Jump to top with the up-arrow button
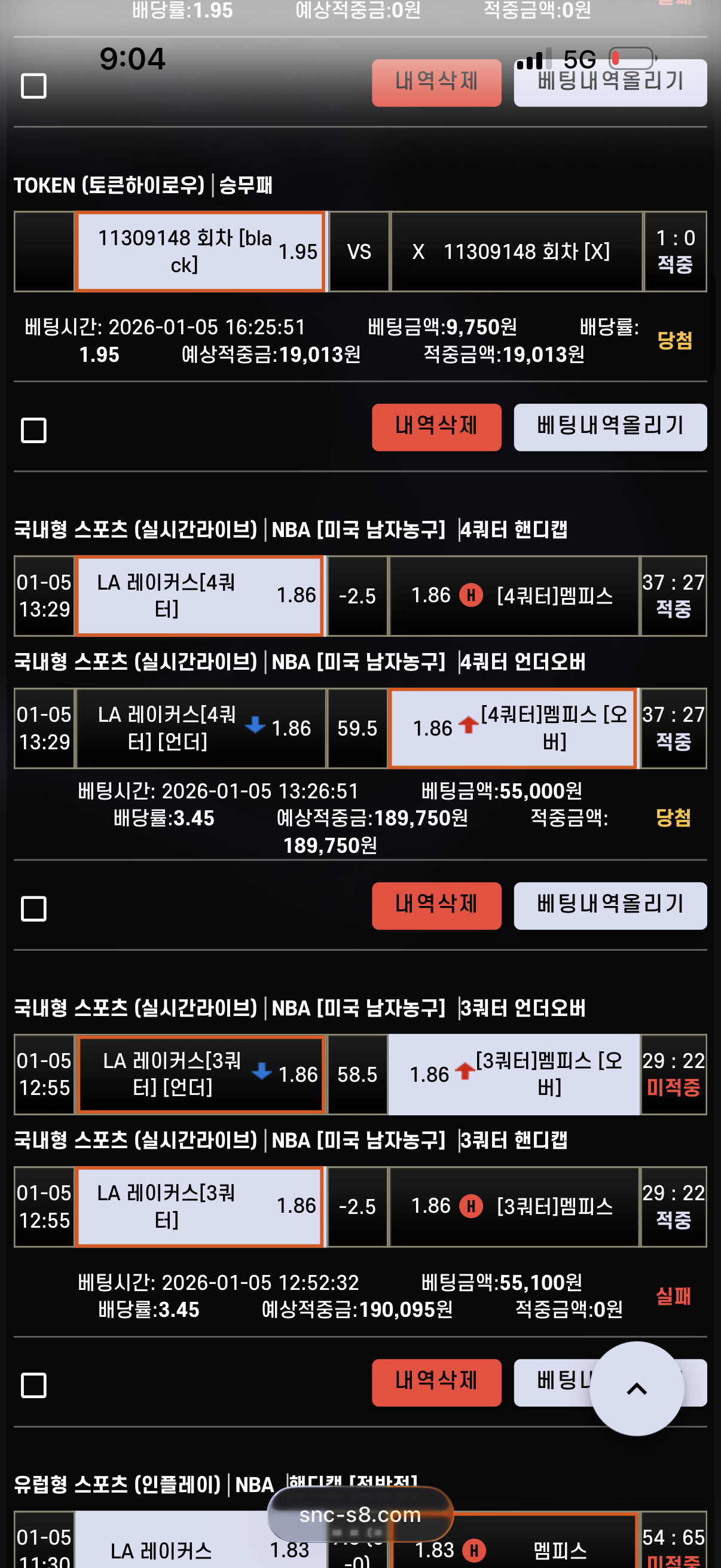The width and height of the screenshot is (721, 1568). click(x=637, y=1389)
